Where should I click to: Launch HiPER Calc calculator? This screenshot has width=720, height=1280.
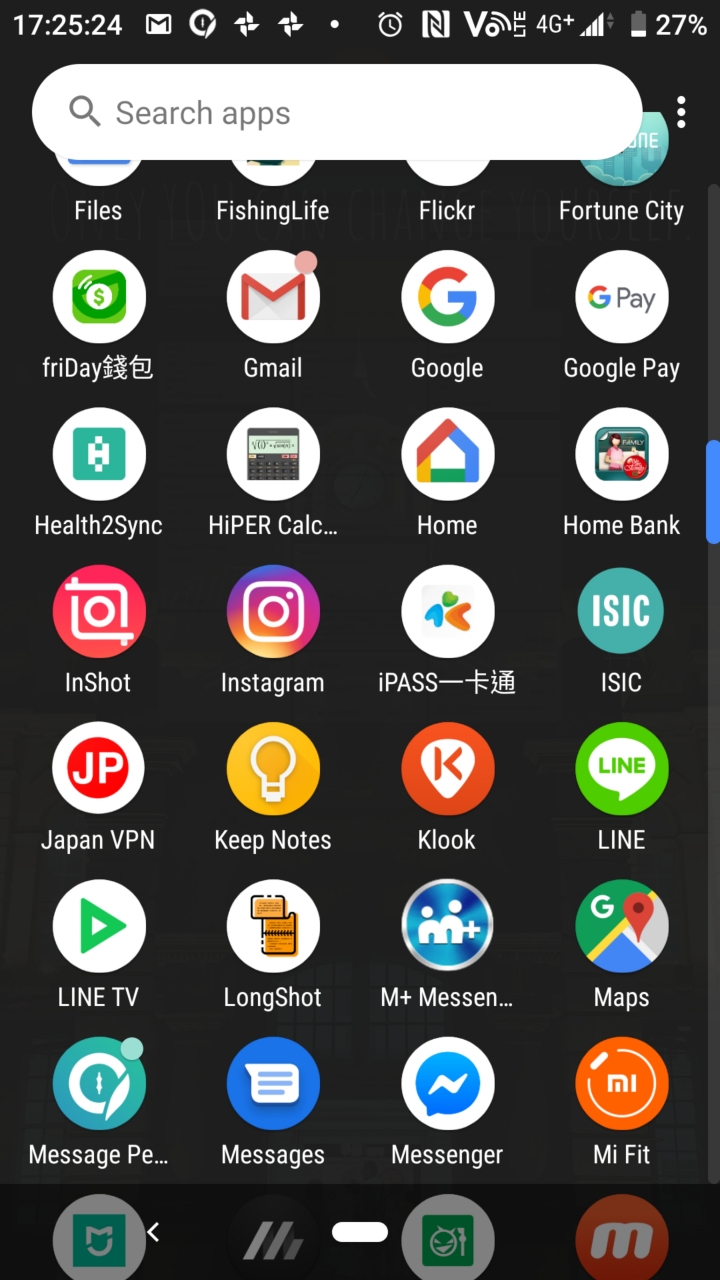pos(273,454)
